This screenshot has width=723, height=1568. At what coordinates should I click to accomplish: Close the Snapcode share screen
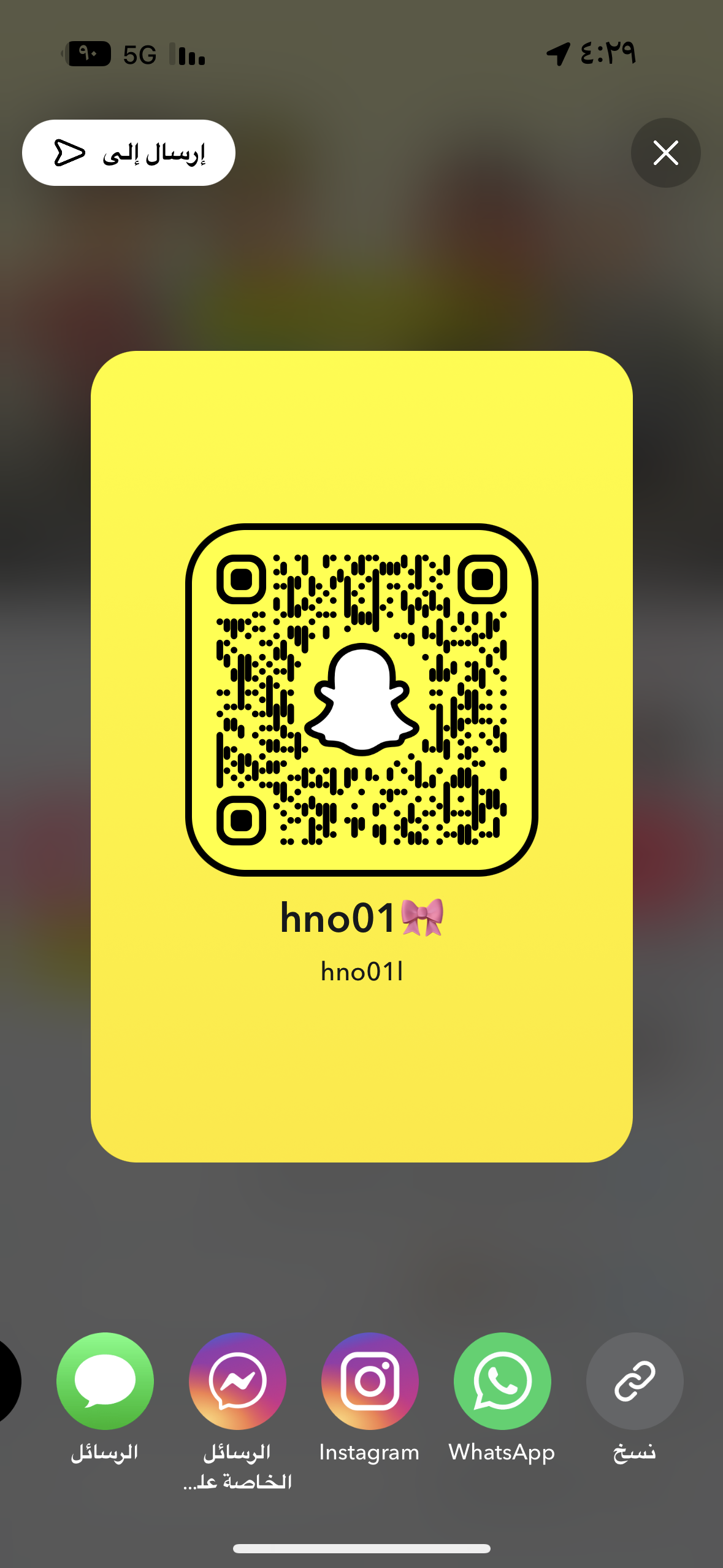tap(665, 153)
